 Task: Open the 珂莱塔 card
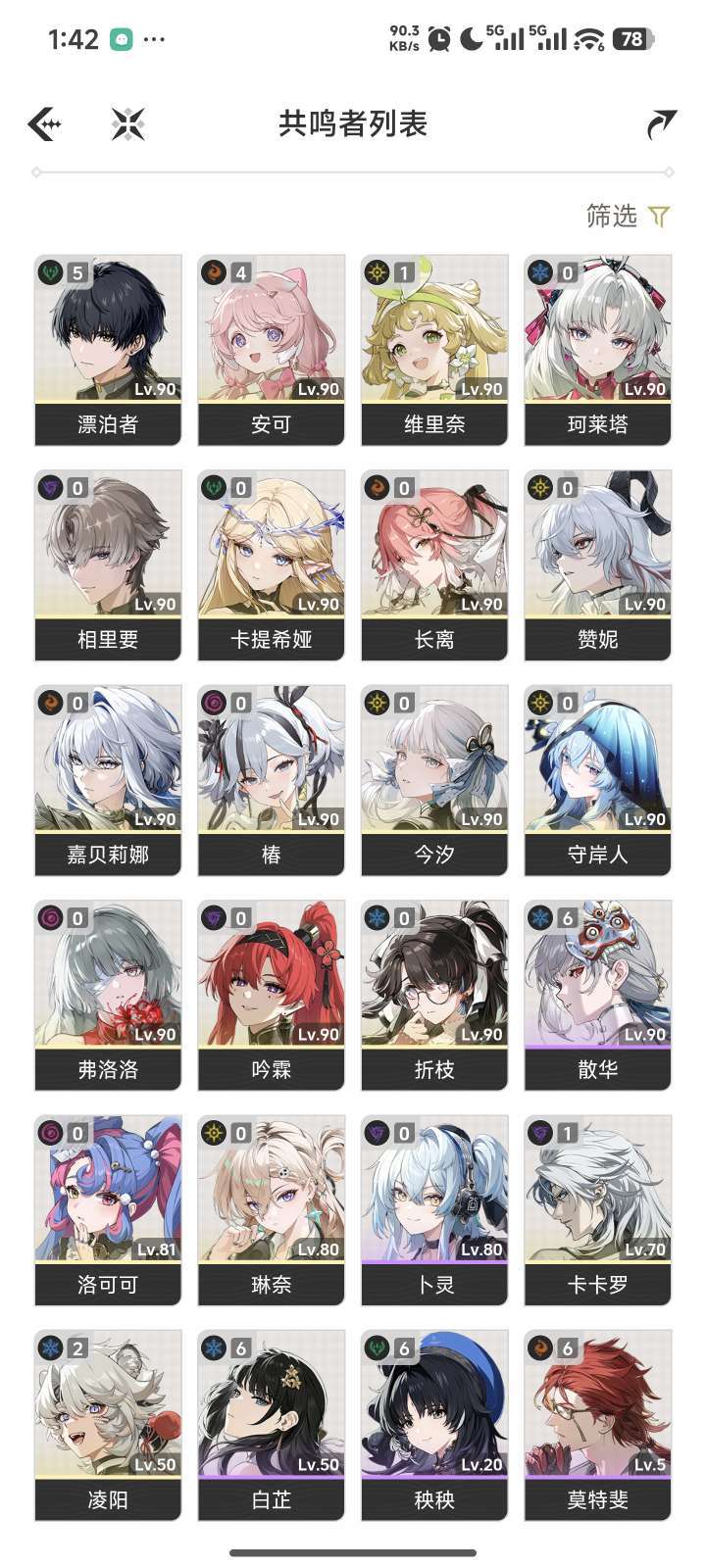[597, 350]
